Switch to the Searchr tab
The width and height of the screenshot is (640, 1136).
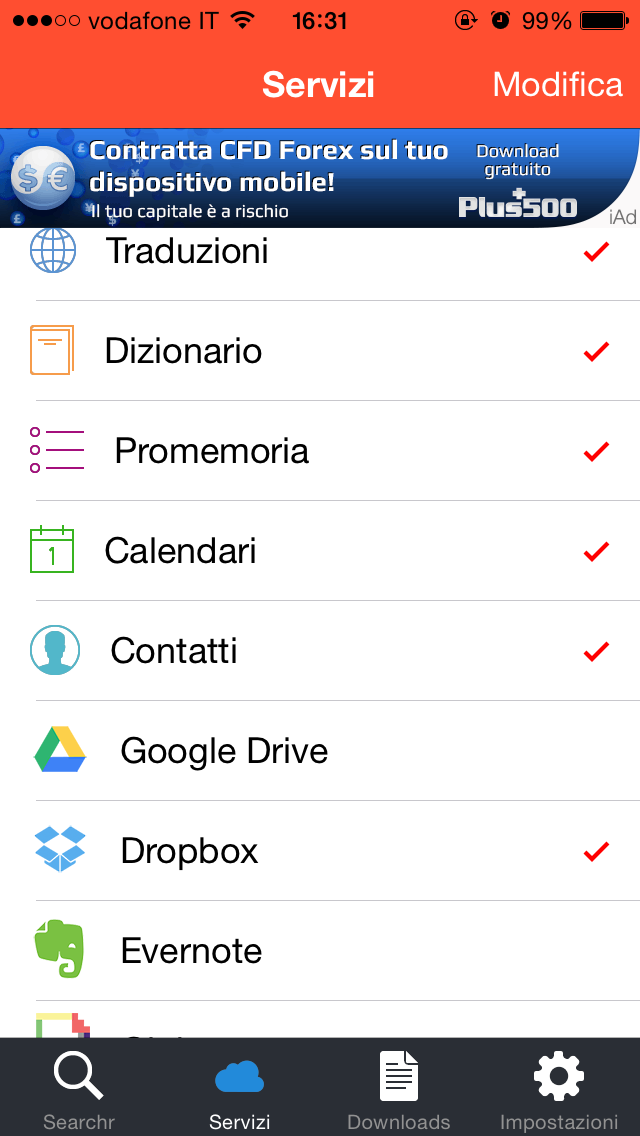(x=79, y=1088)
